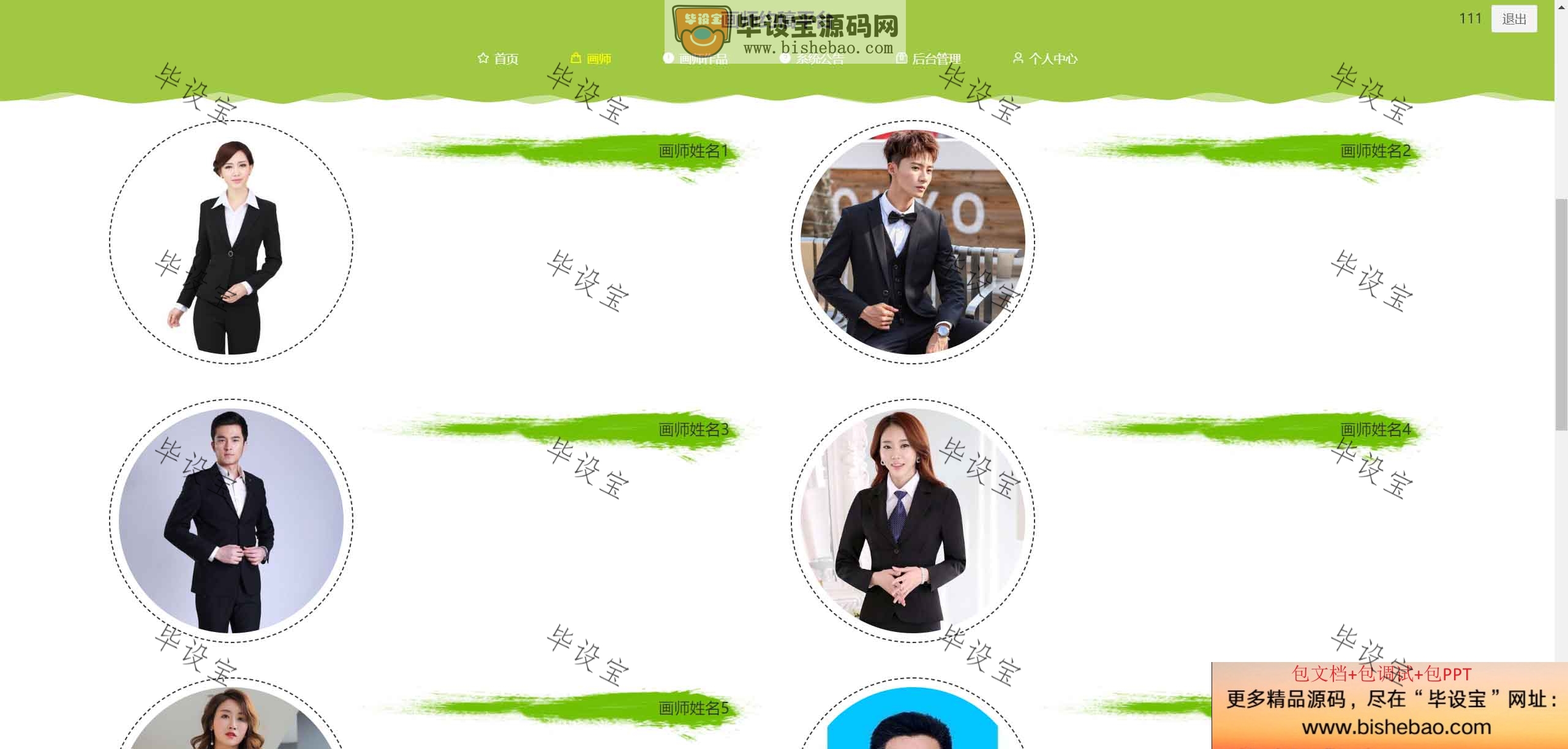Go to 个人中心
Viewport: 1568px width, 749px height.
click(x=1045, y=59)
